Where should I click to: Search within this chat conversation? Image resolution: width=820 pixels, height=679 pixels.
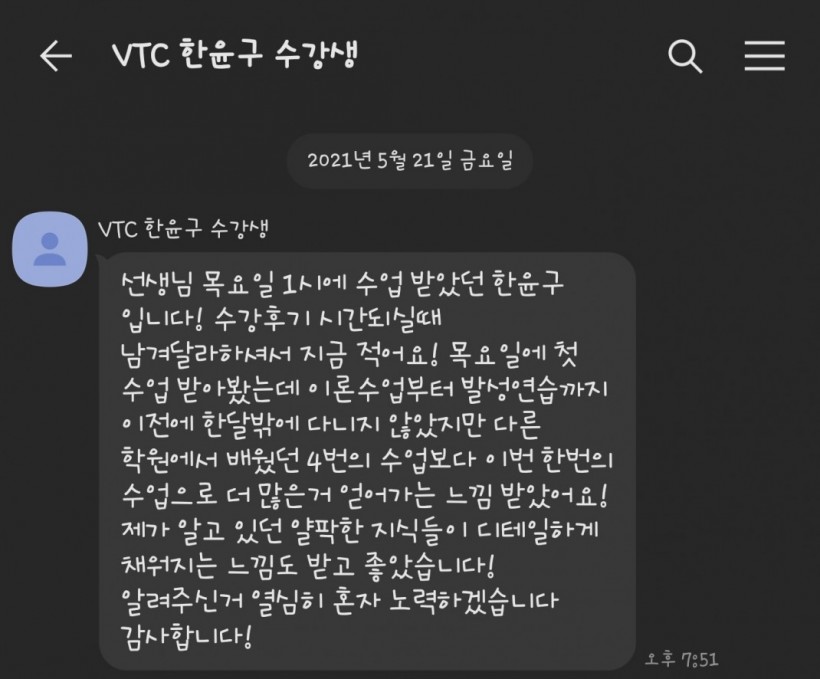tap(685, 56)
